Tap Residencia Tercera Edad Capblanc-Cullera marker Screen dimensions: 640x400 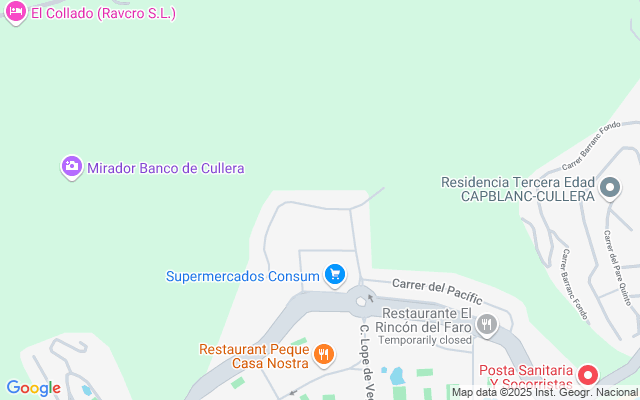610,187
